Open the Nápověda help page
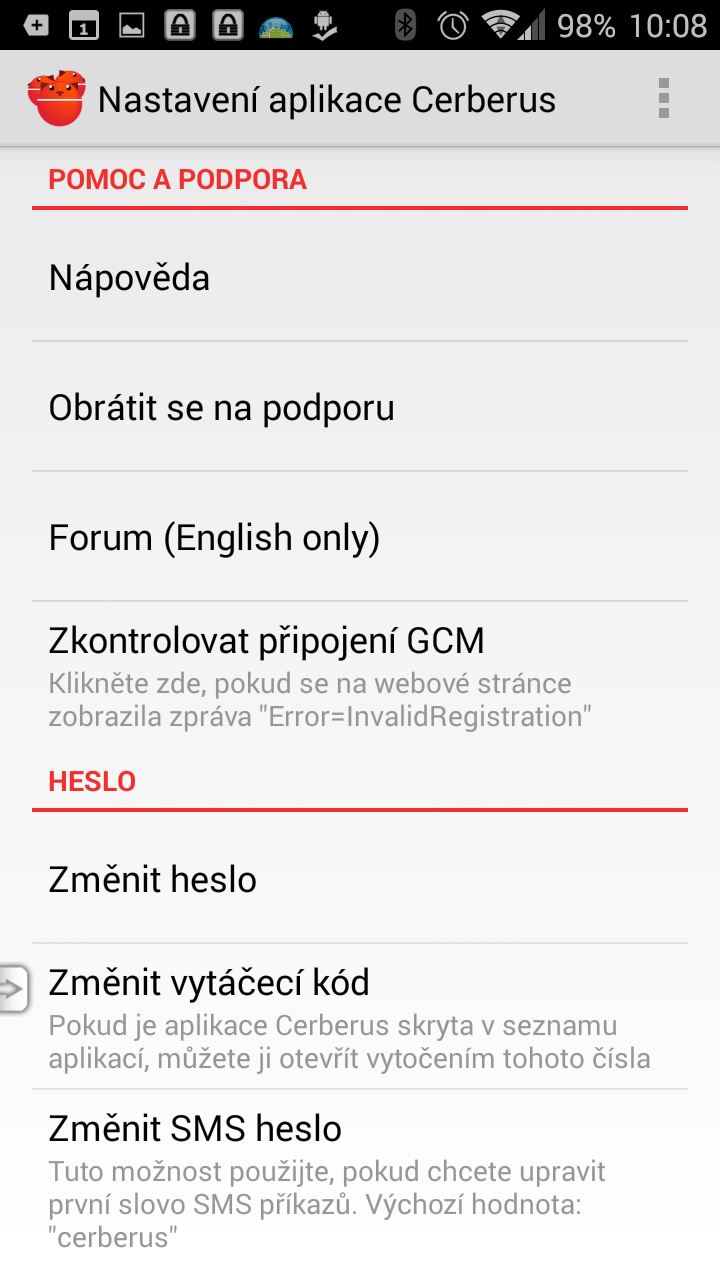This screenshot has height=1280, width=720. click(x=360, y=277)
